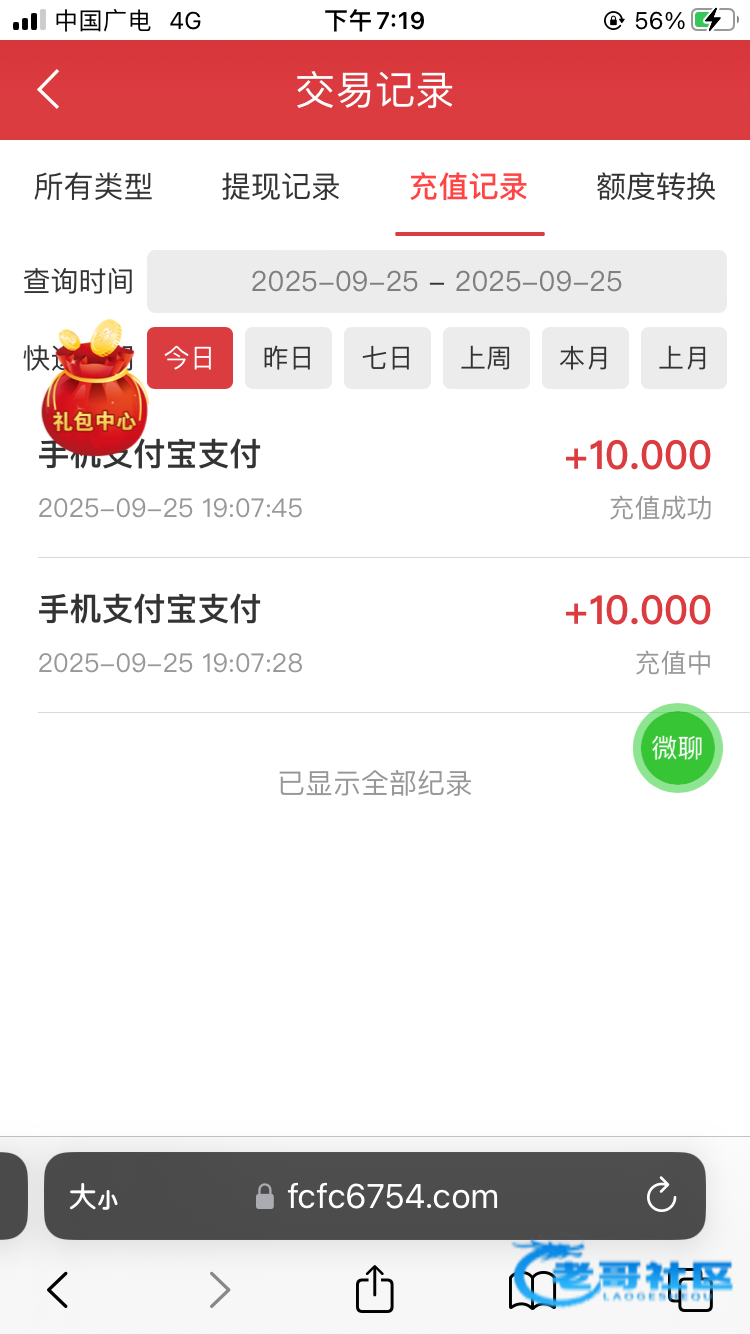The width and height of the screenshot is (750, 1334).
Task: Filter records by 上月
Action: [683, 358]
